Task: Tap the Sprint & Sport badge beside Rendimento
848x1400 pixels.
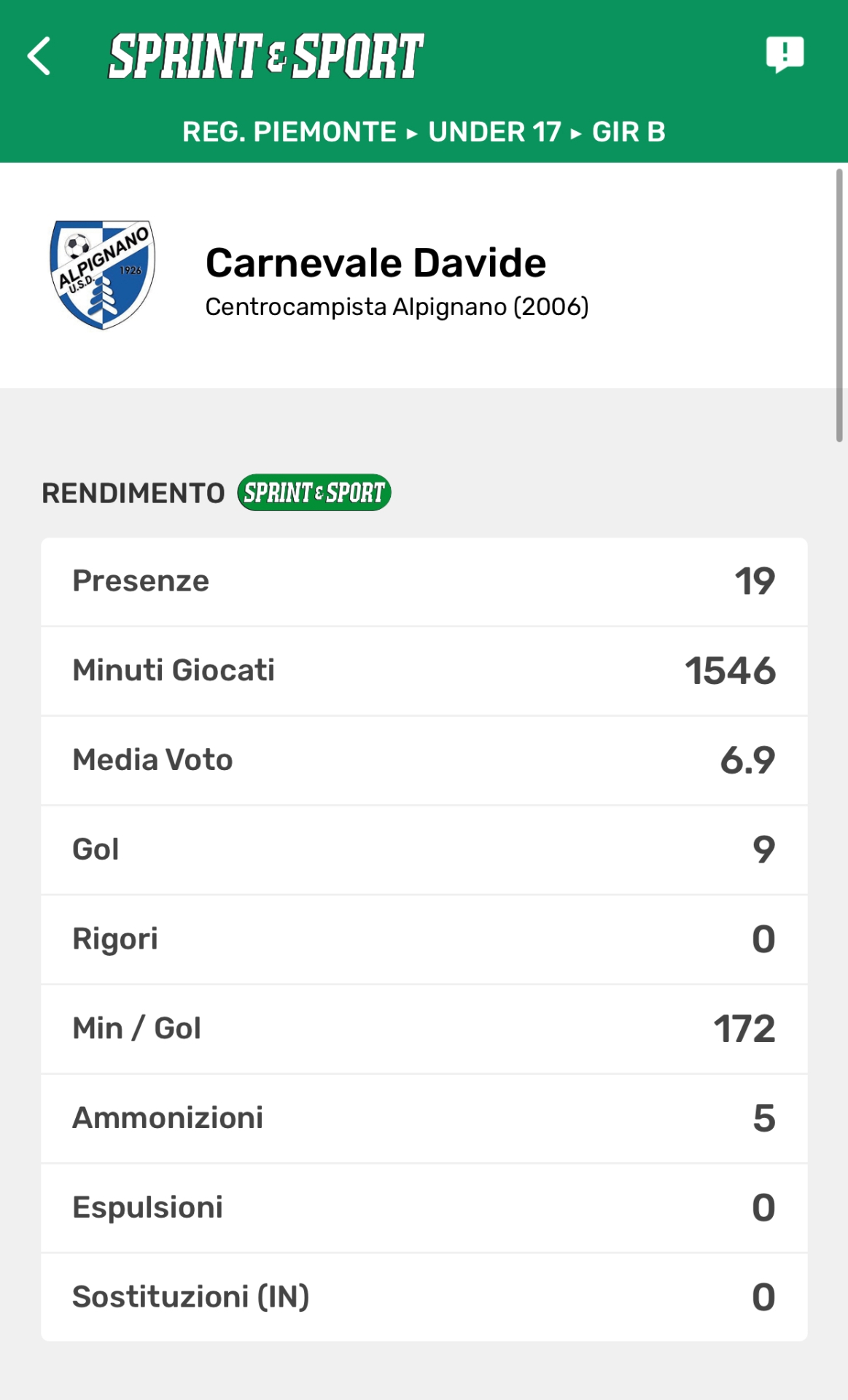Action: (314, 493)
